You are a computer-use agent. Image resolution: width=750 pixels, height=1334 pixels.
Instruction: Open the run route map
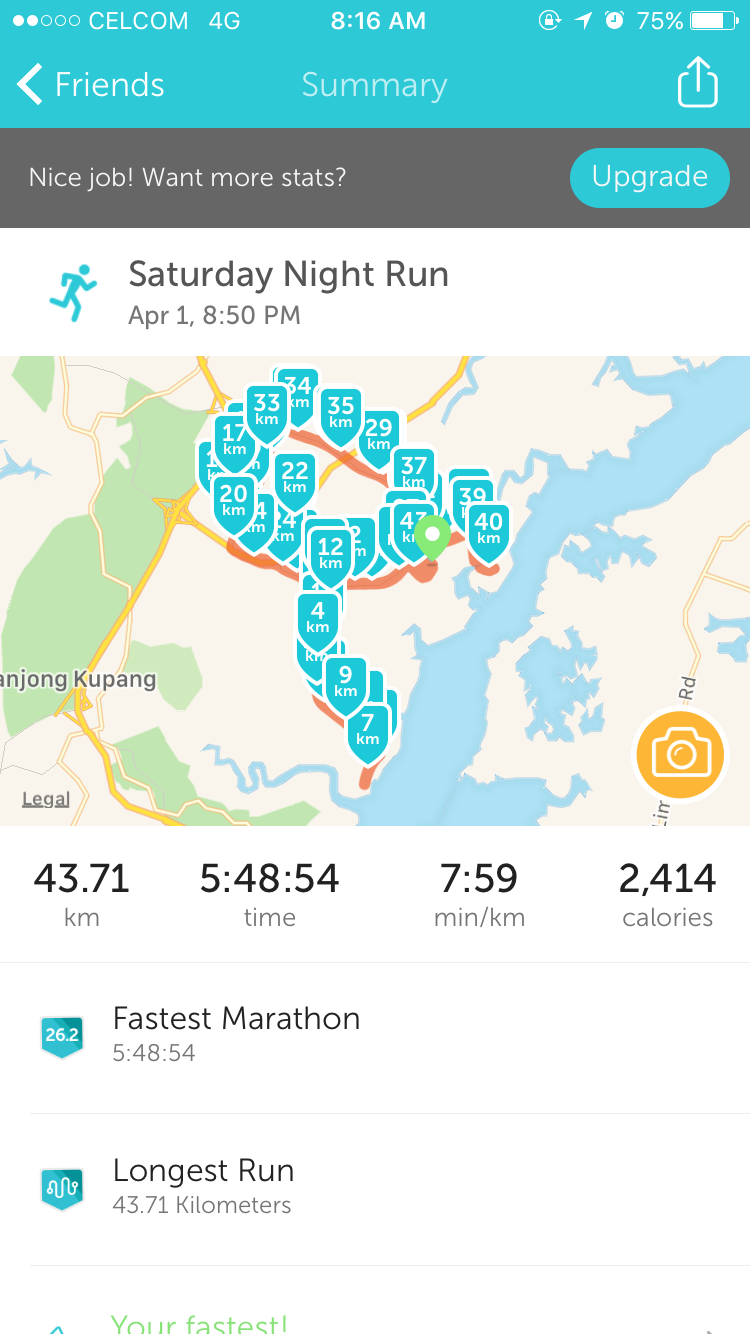[x=375, y=590]
